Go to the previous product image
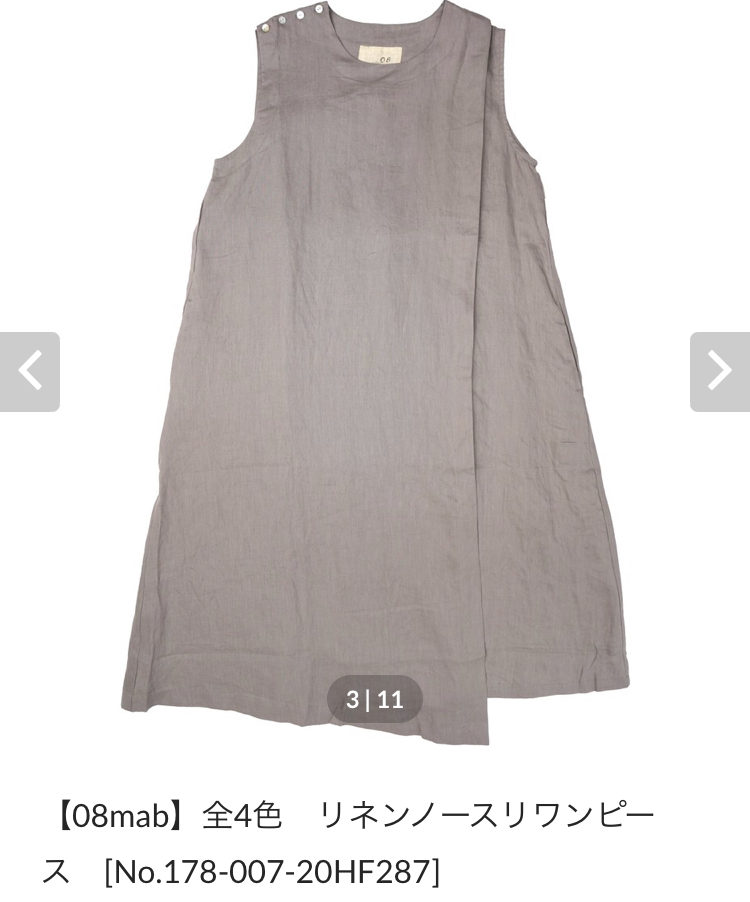The height and width of the screenshot is (902, 750). [x=29, y=372]
